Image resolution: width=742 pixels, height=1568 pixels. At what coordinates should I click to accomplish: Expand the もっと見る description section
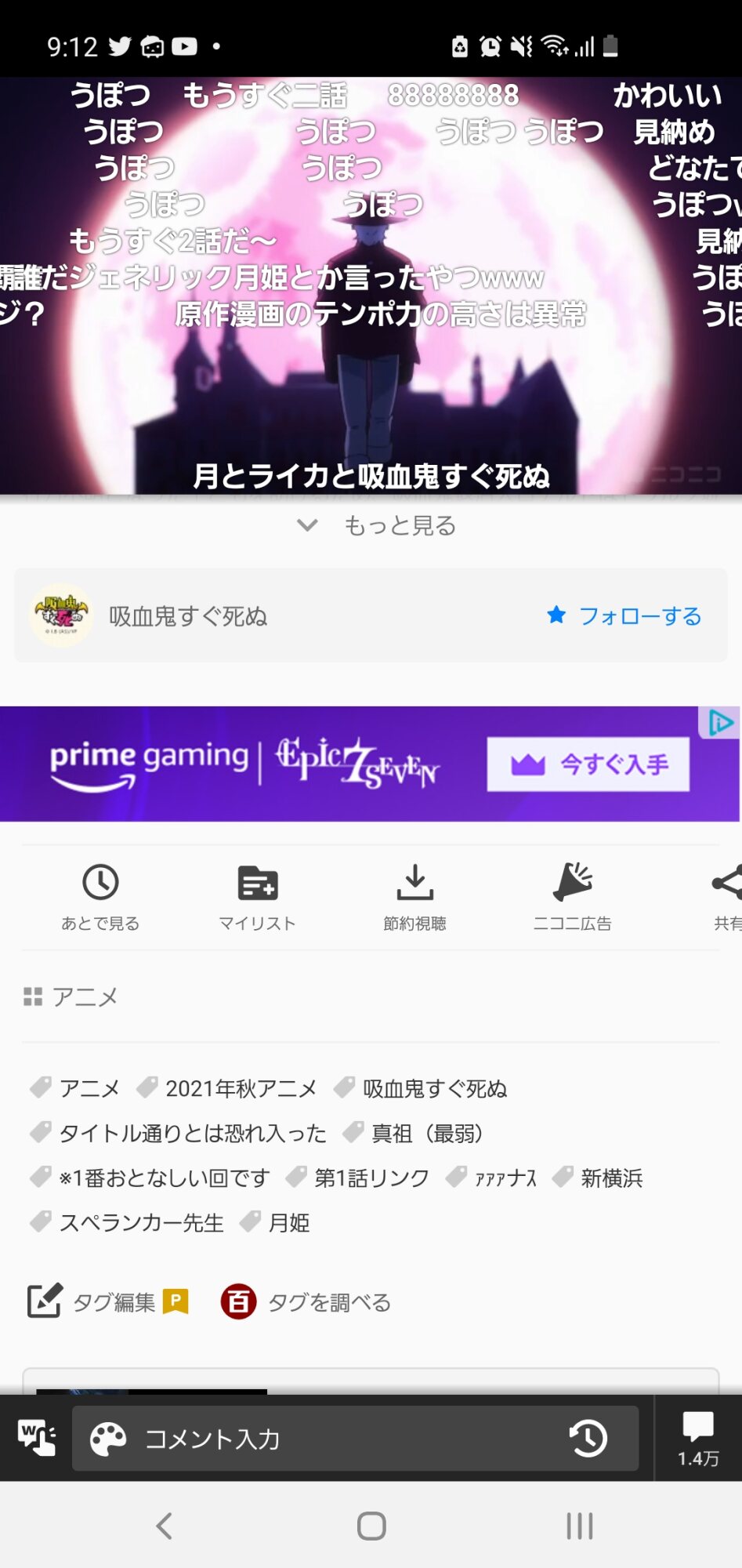tap(378, 525)
